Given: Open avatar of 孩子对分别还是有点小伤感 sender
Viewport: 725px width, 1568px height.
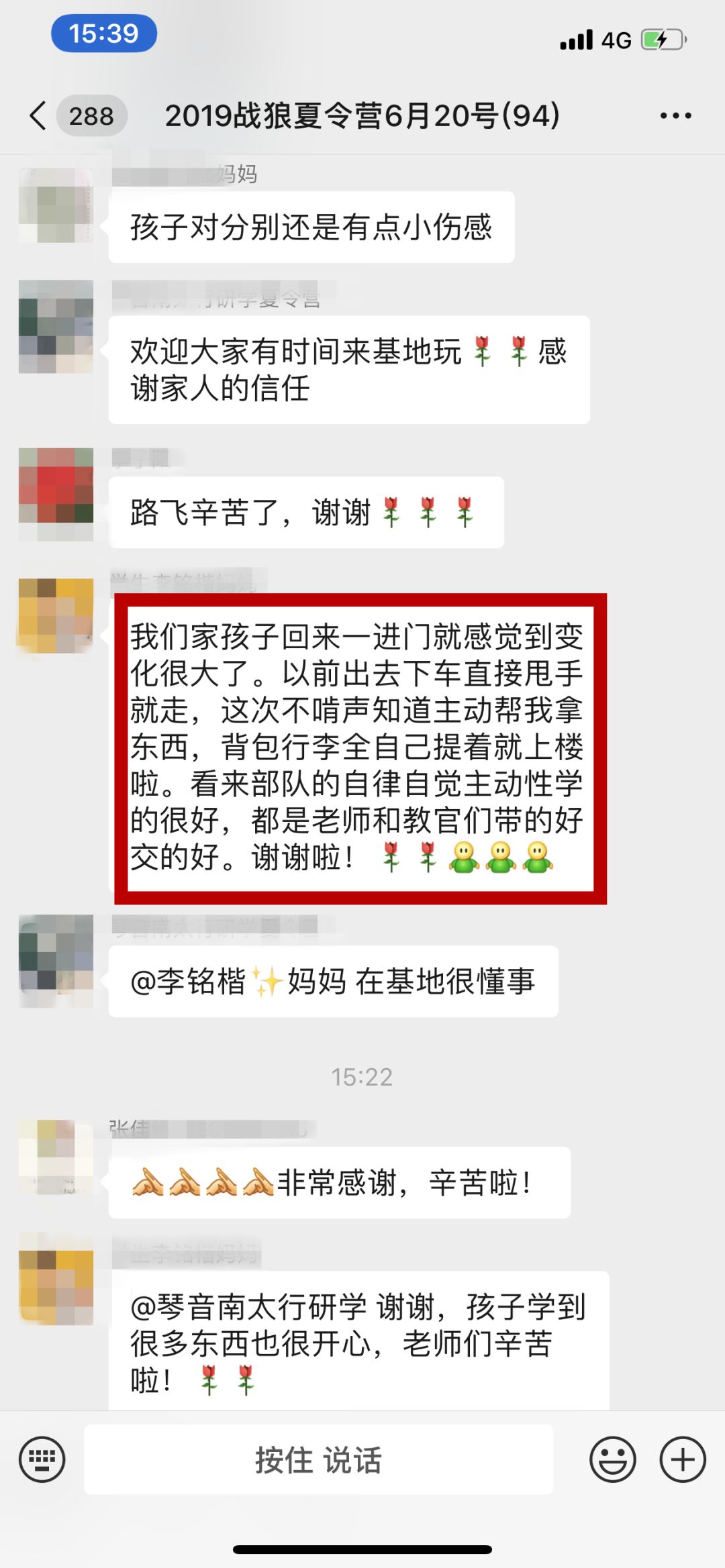Looking at the screenshot, I should (56, 205).
